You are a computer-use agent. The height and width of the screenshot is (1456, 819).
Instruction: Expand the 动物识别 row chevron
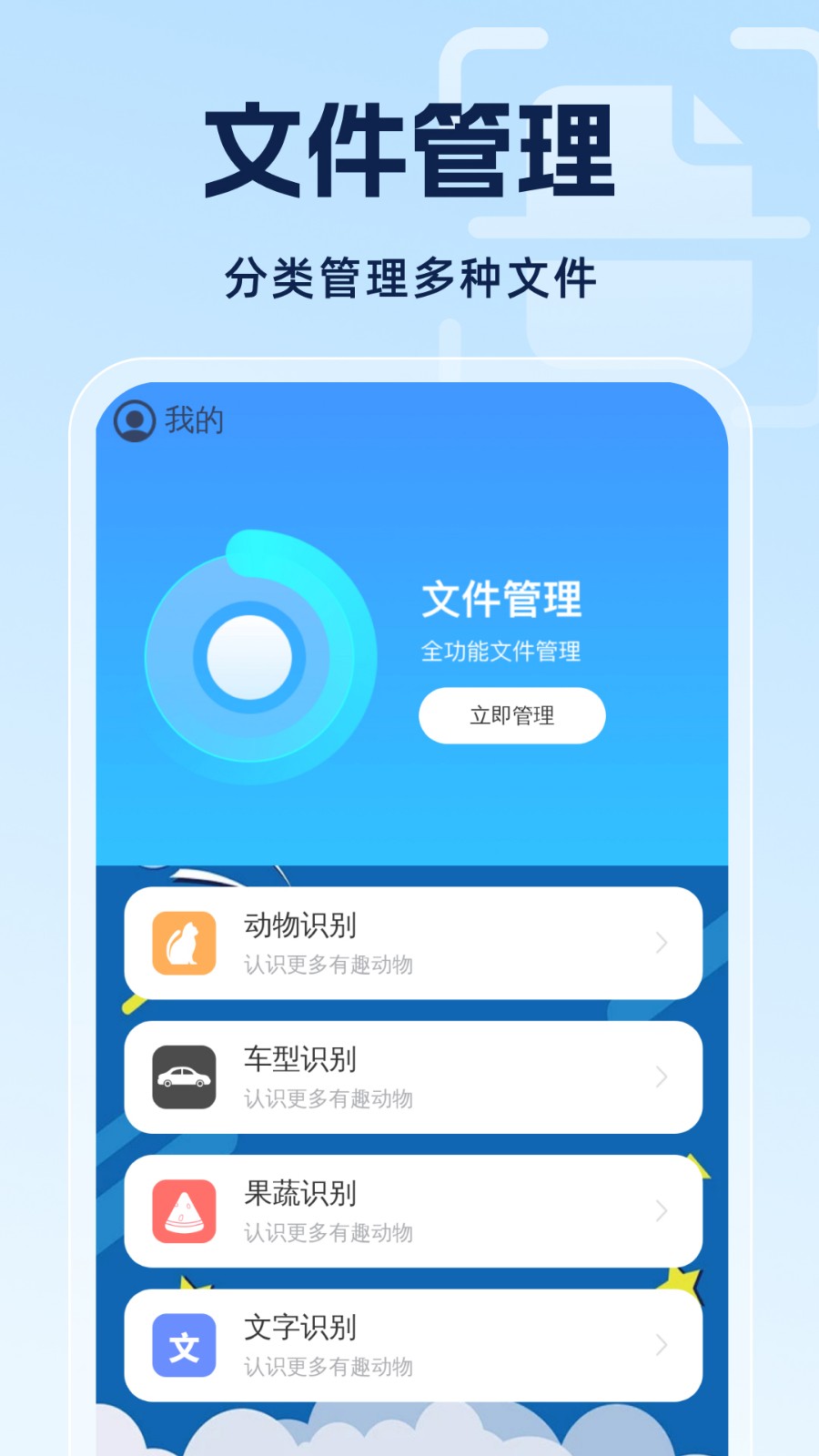click(x=662, y=944)
